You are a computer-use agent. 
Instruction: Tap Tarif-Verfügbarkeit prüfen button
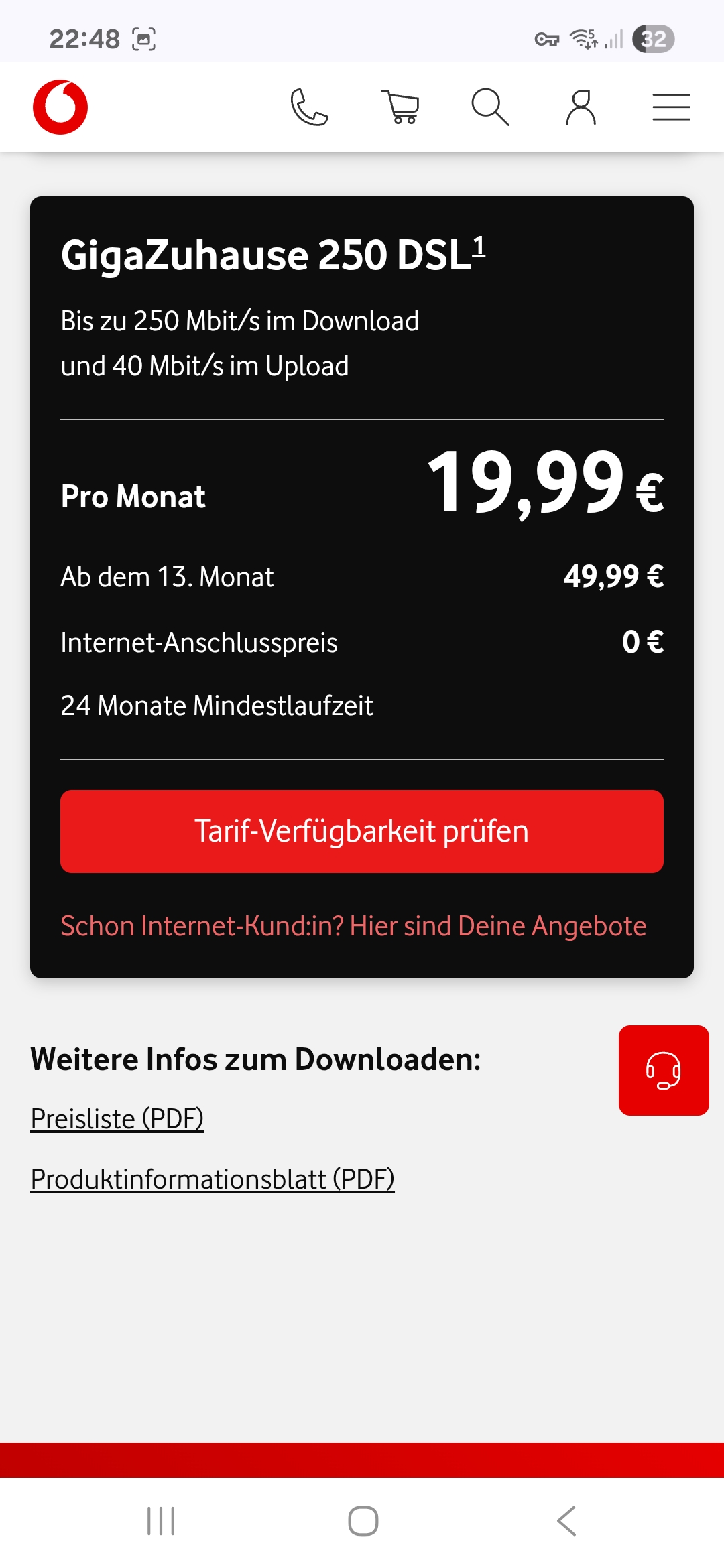tap(362, 831)
